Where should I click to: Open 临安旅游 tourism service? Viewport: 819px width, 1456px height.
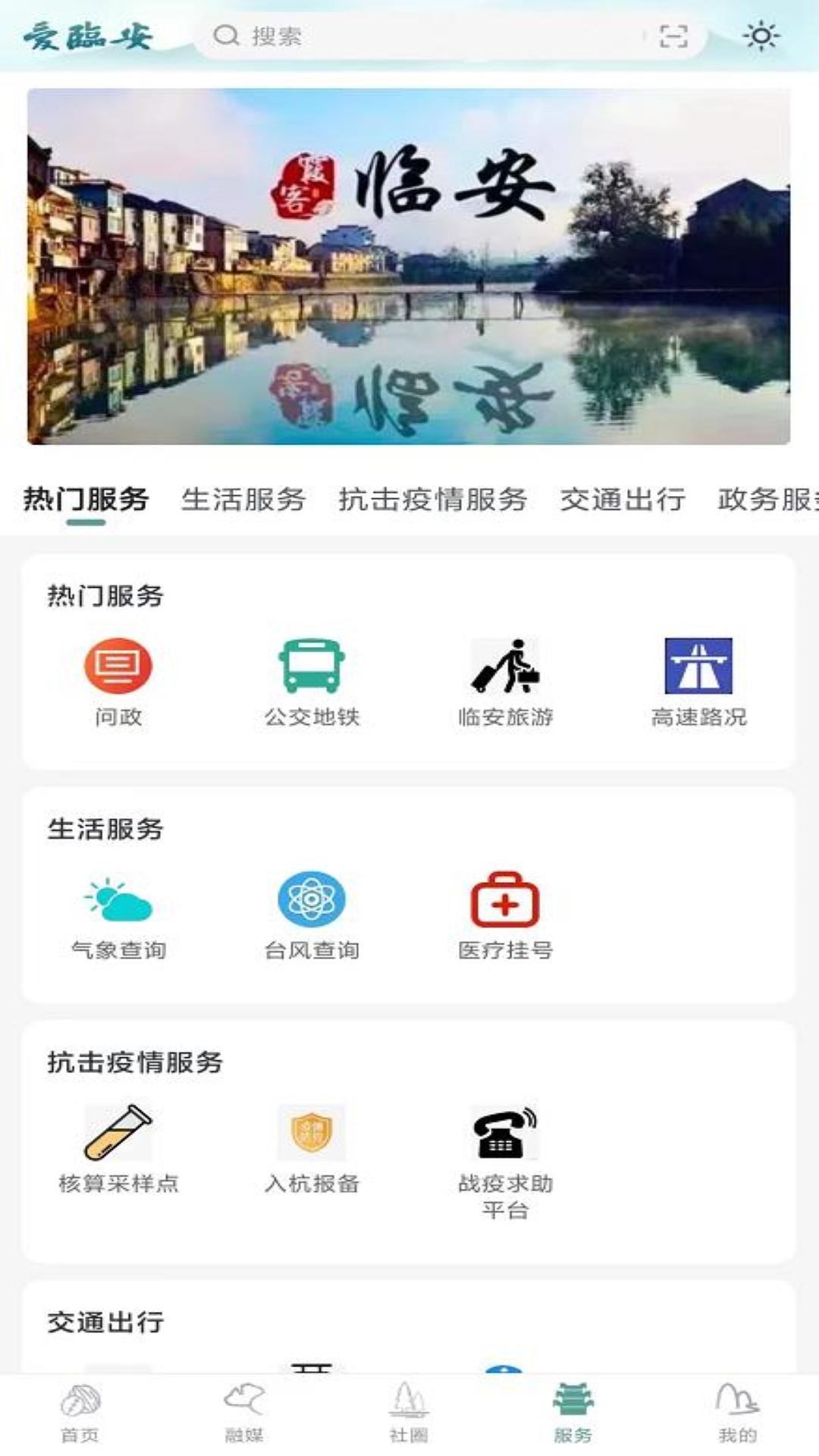505,681
